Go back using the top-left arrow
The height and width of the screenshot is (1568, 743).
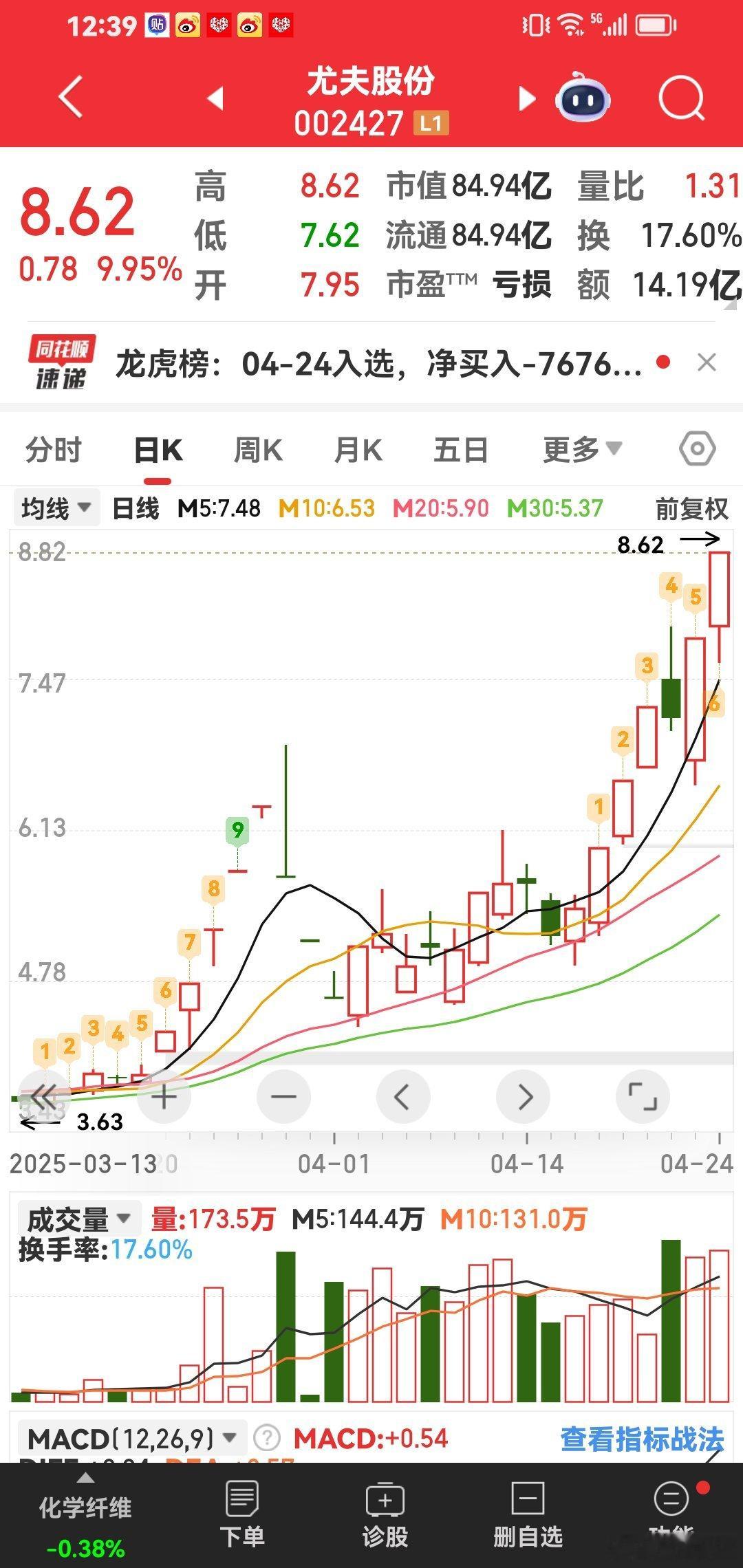point(71,98)
